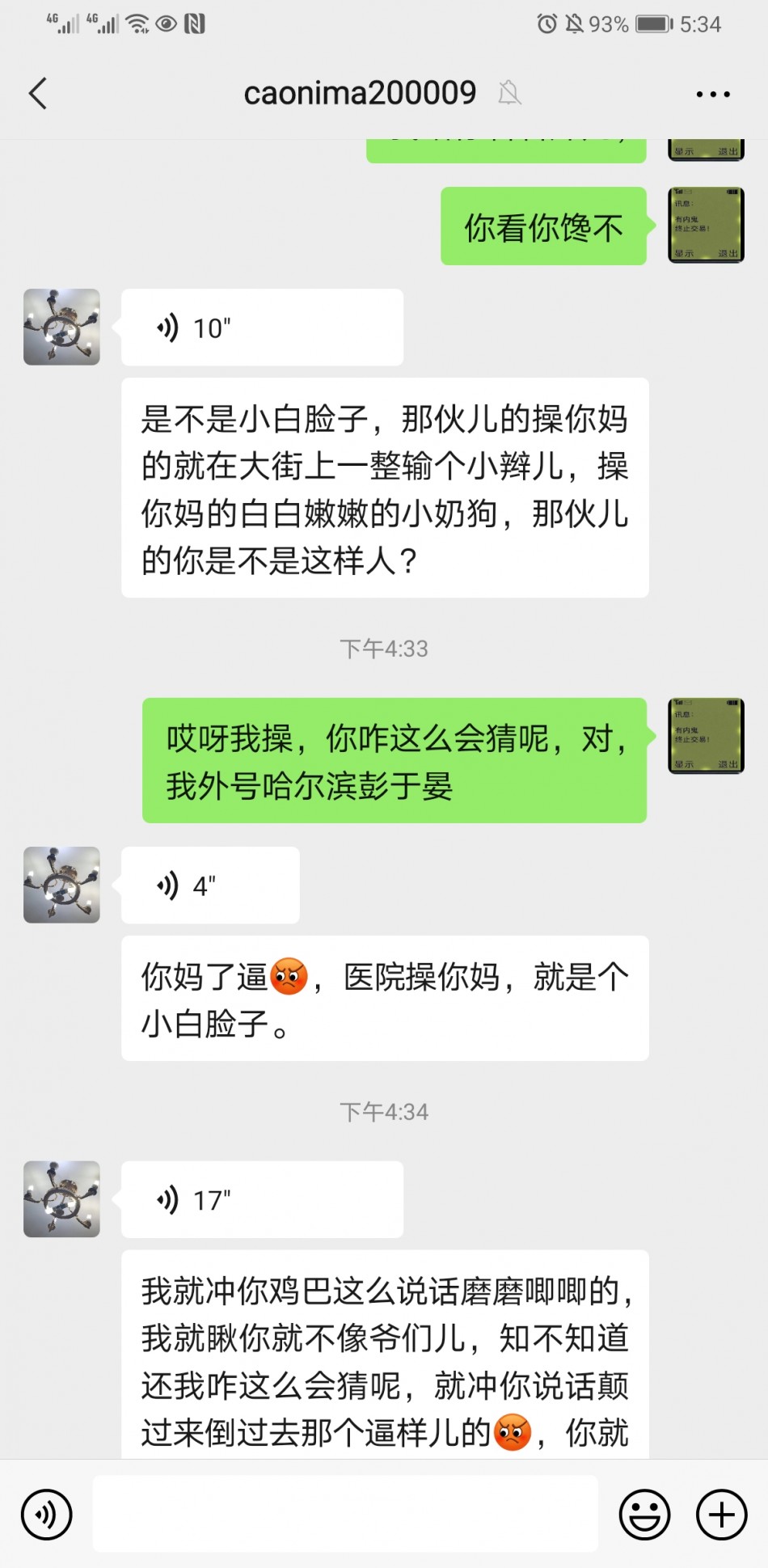Open contact's avatar beside the 10-second voice message
This screenshot has width=768, height=1568.
coord(61,328)
